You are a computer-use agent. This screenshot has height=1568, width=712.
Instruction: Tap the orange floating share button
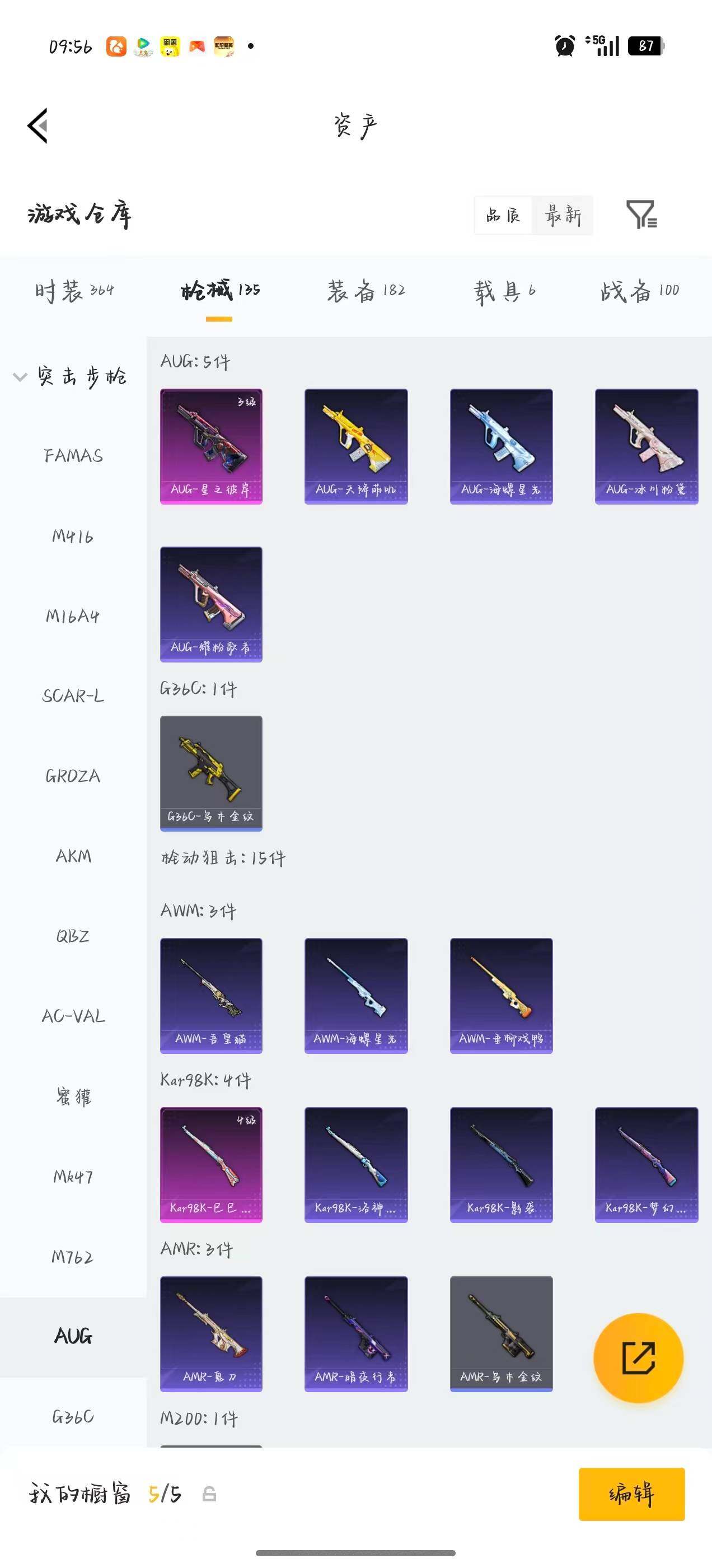638,1358
